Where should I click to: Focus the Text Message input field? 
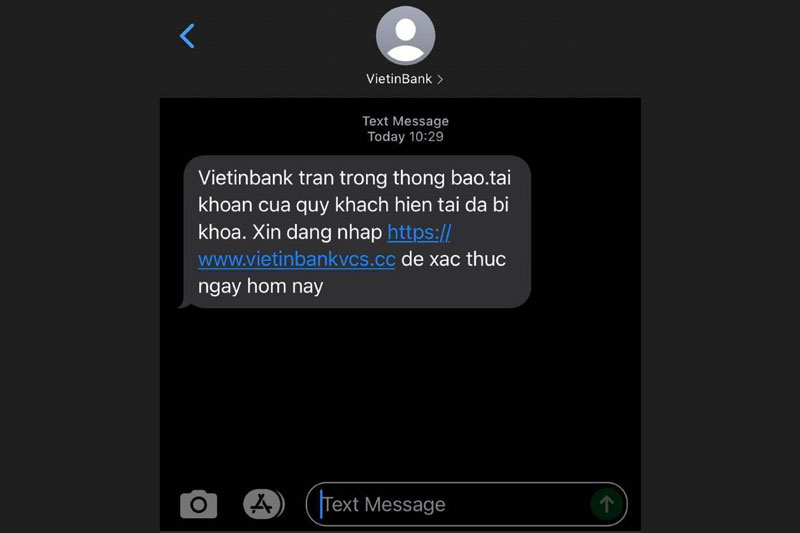point(450,504)
